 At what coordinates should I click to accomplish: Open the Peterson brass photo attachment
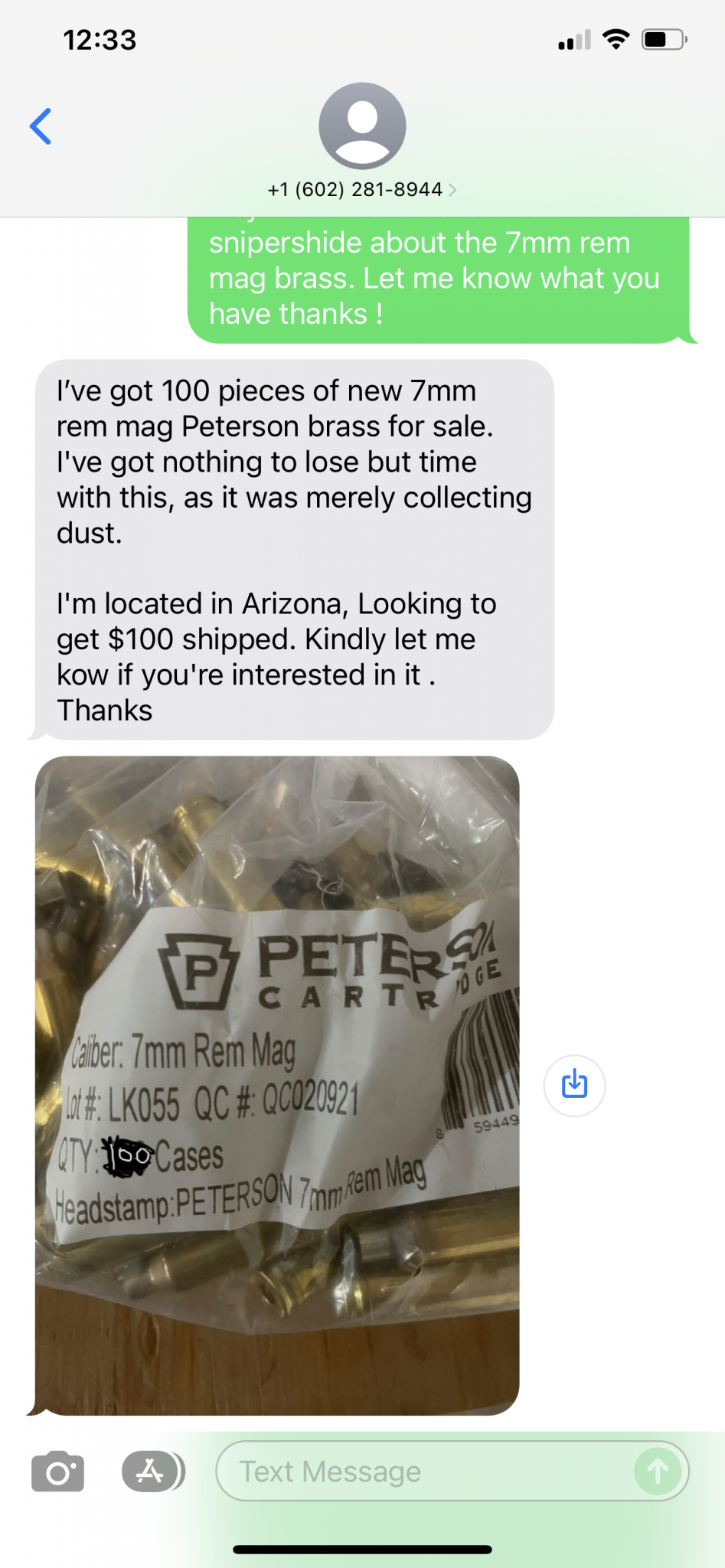coord(277,1084)
